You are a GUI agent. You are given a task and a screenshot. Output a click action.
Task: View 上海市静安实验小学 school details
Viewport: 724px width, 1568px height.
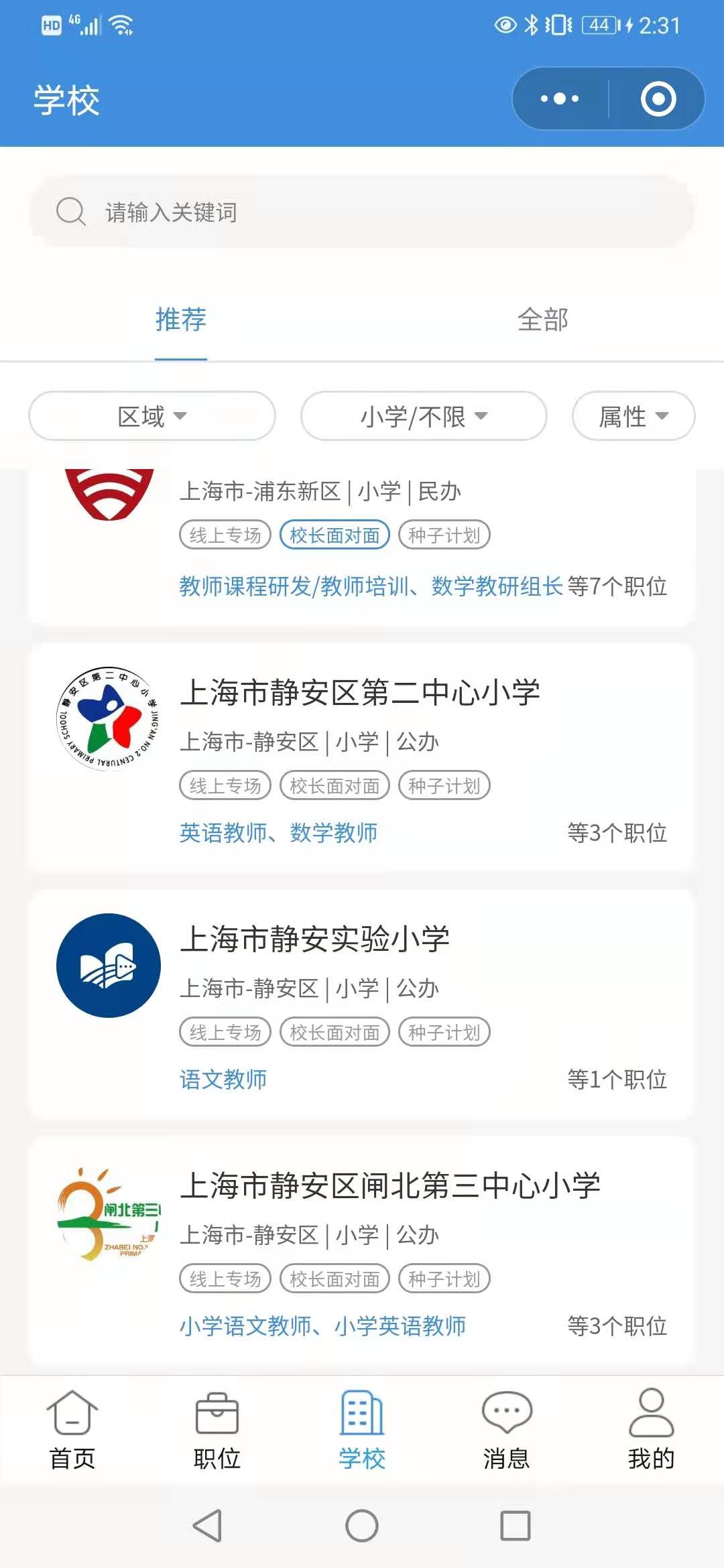pyautogui.click(x=315, y=939)
